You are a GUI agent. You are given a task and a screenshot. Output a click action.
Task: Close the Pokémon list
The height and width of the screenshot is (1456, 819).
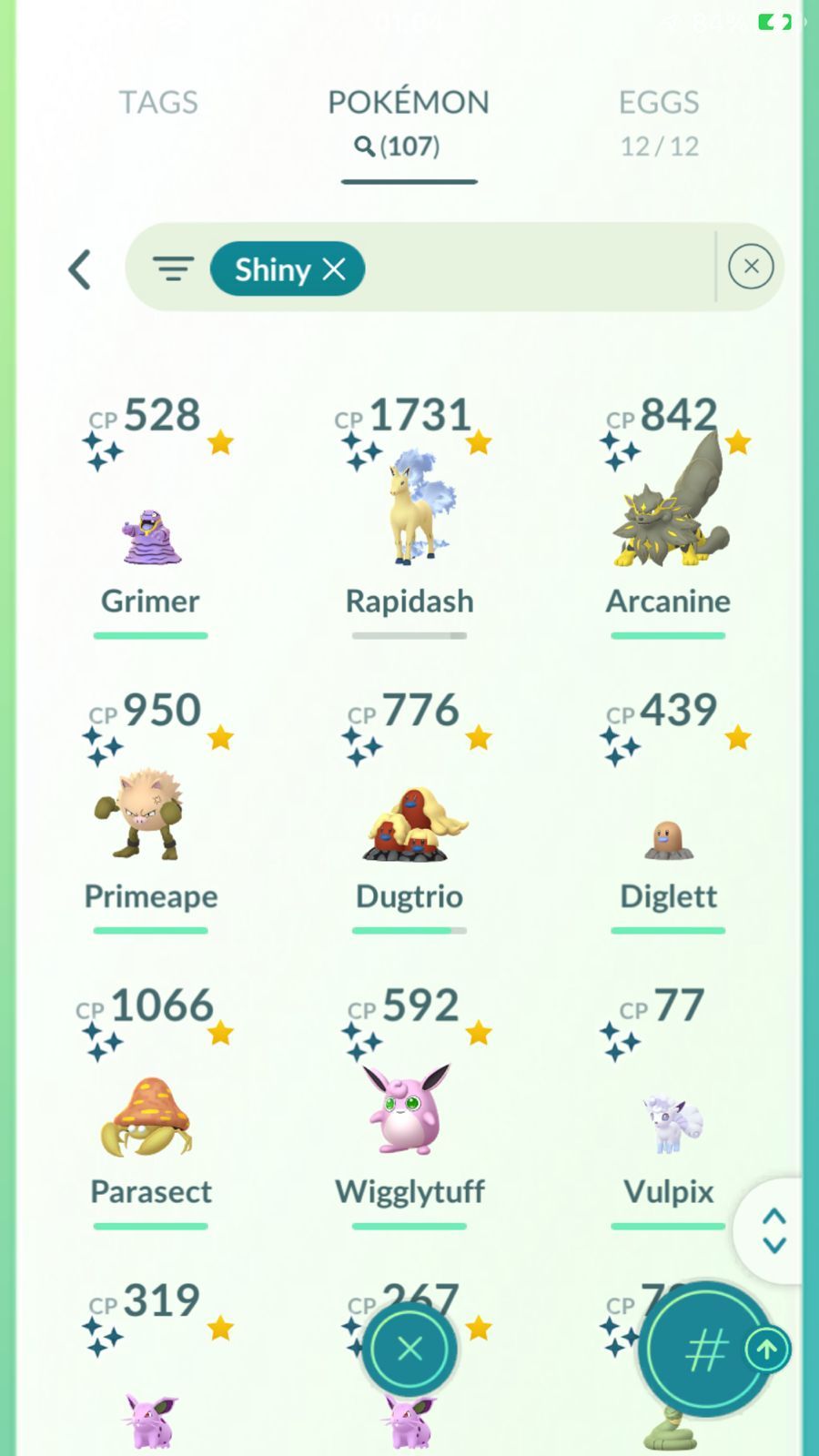coord(409,1349)
